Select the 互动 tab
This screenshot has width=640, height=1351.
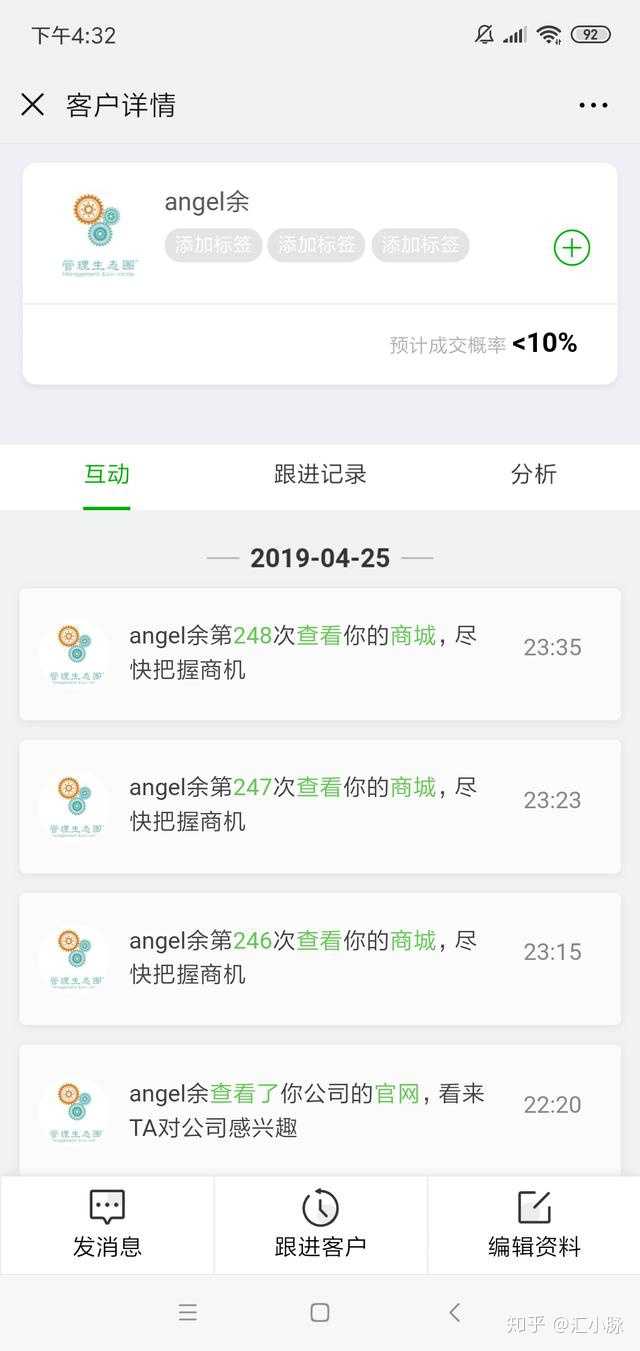(x=107, y=475)
